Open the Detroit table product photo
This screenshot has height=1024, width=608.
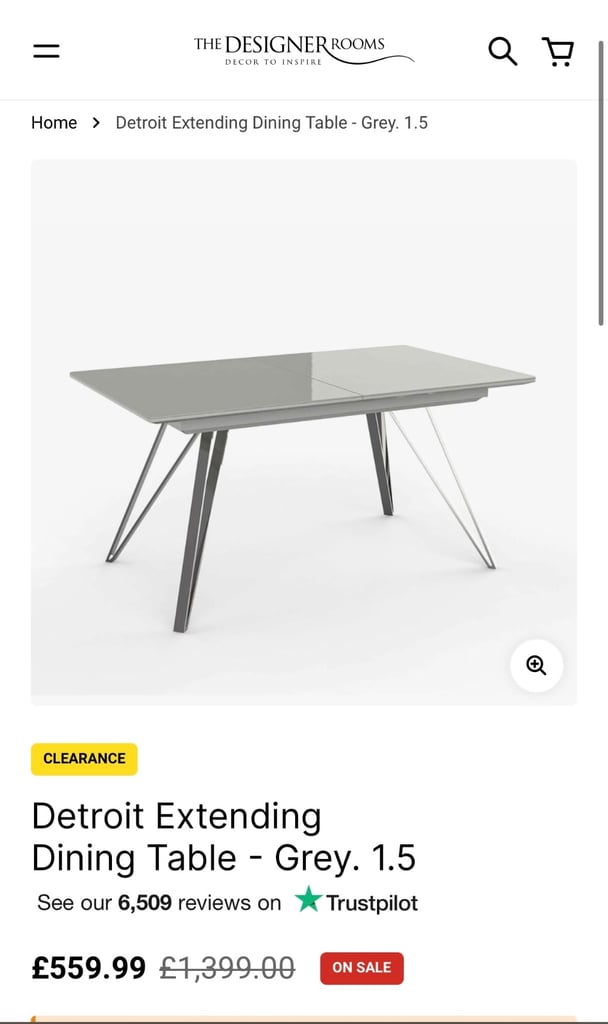coord(304,432)
